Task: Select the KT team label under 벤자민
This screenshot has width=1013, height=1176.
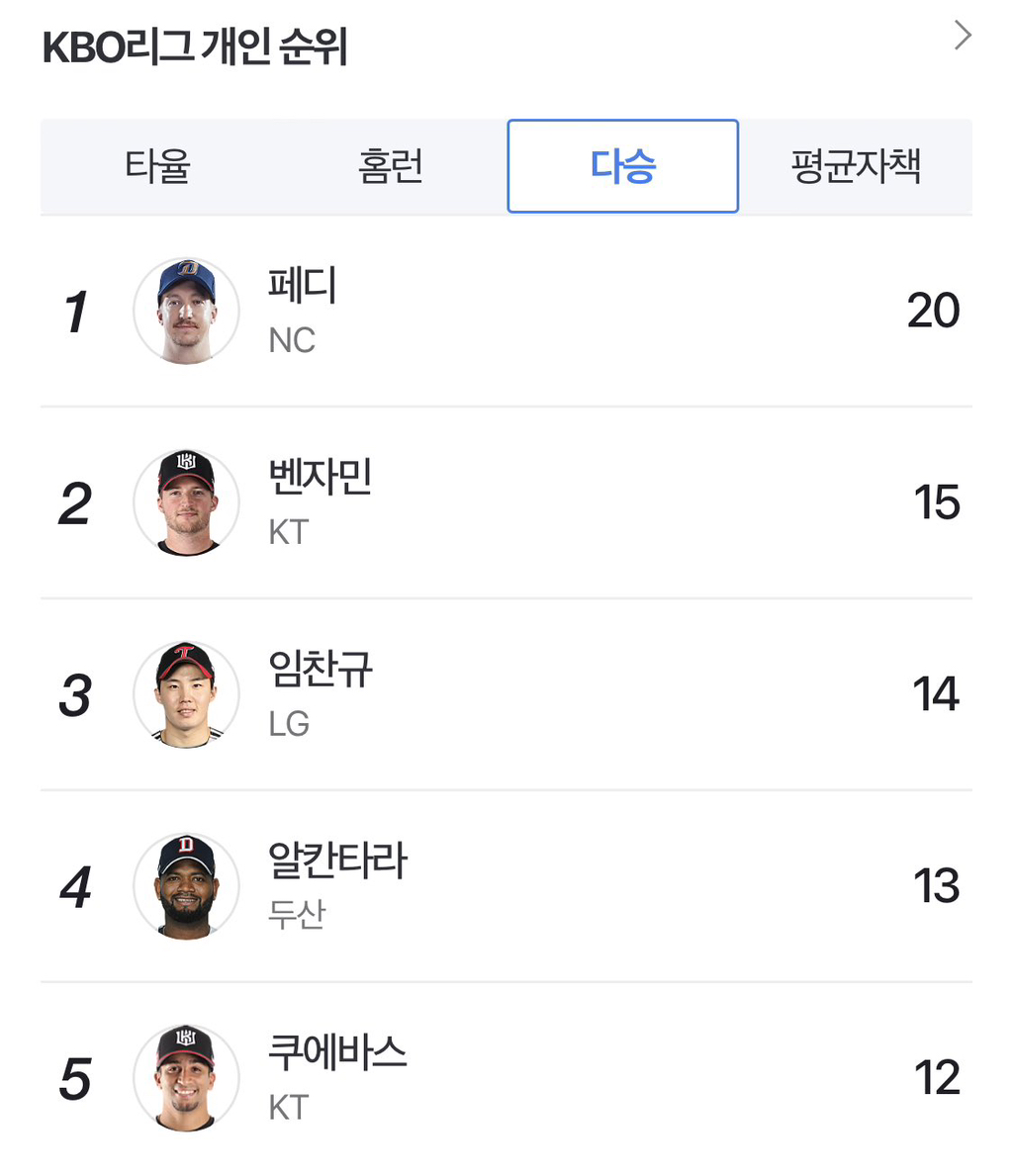Action: point(288,533)
